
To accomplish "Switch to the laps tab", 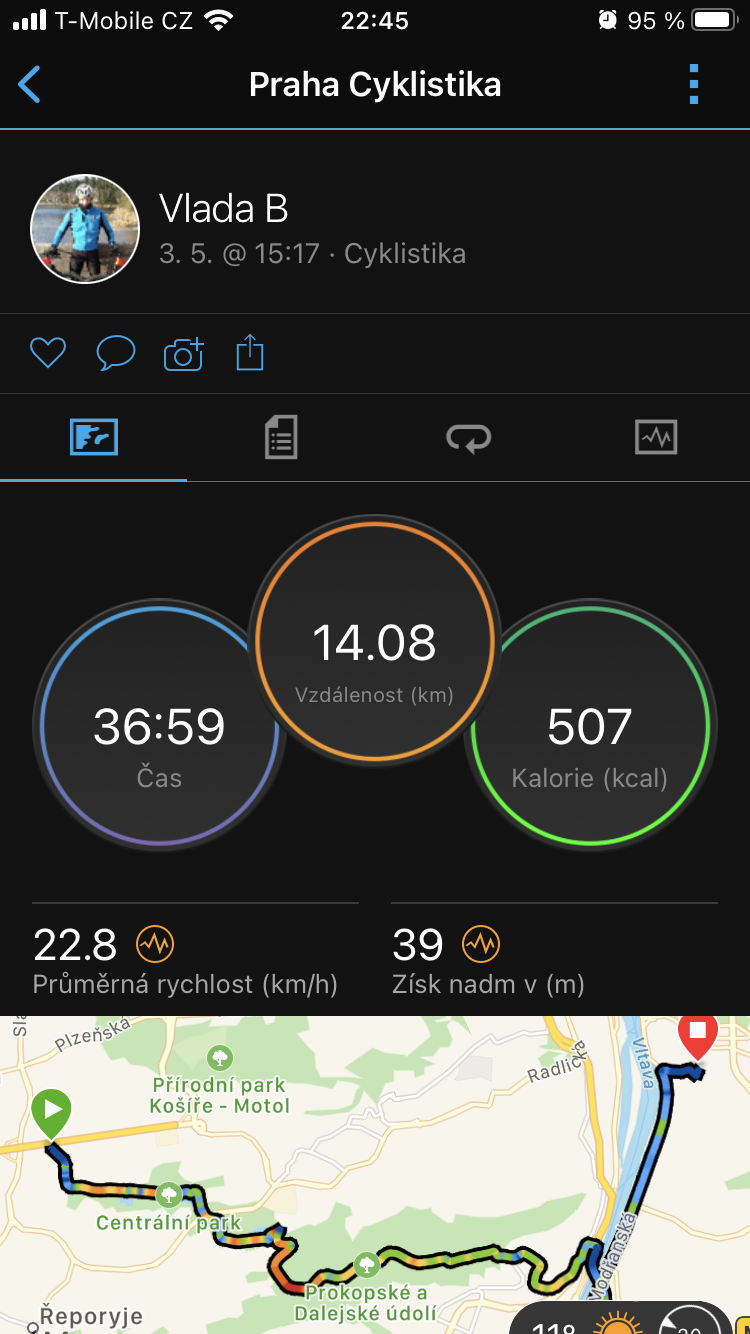I will tap(468, 438).
